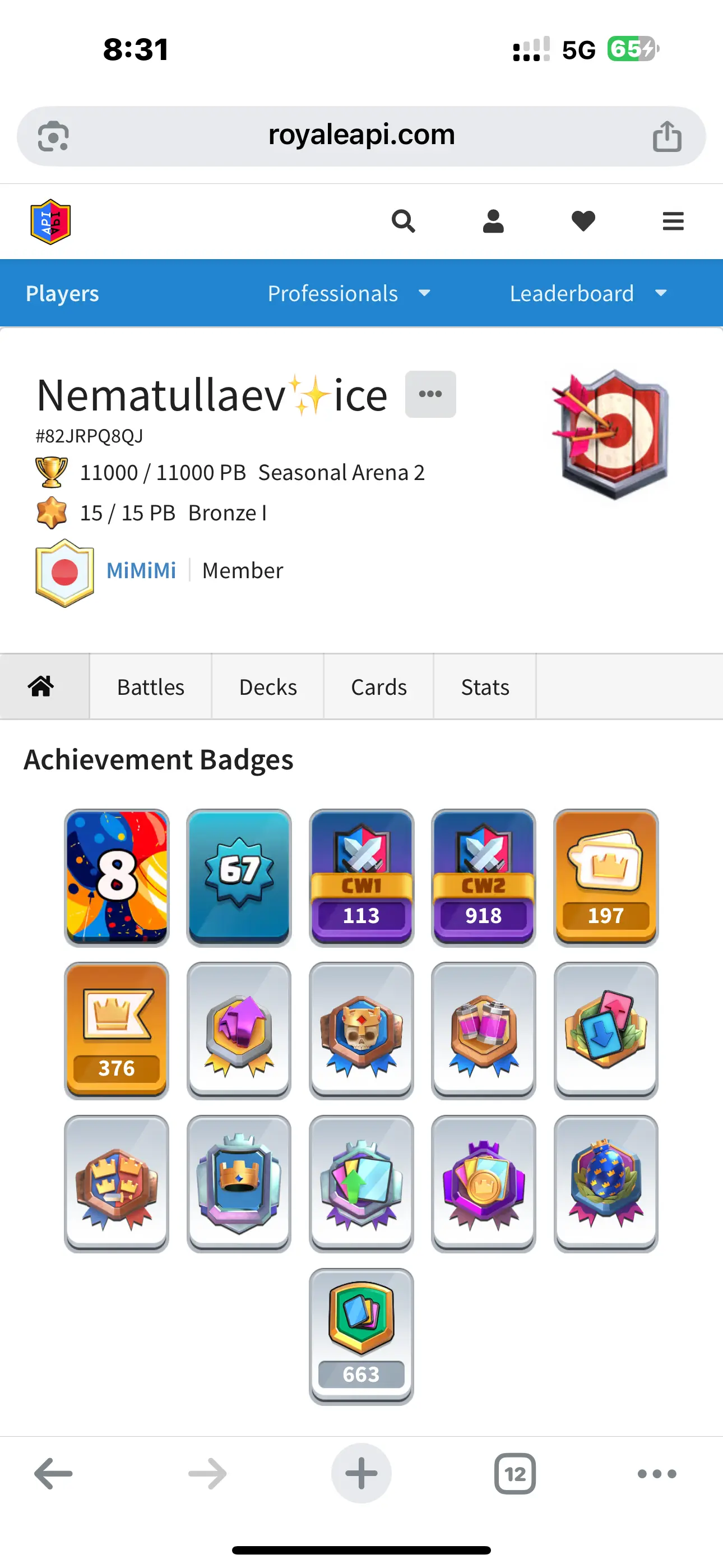Open the MiMiMi clan link
The height and width of the screenshot is (1568, 723).
pyautogui.click(x=141, y=570)
